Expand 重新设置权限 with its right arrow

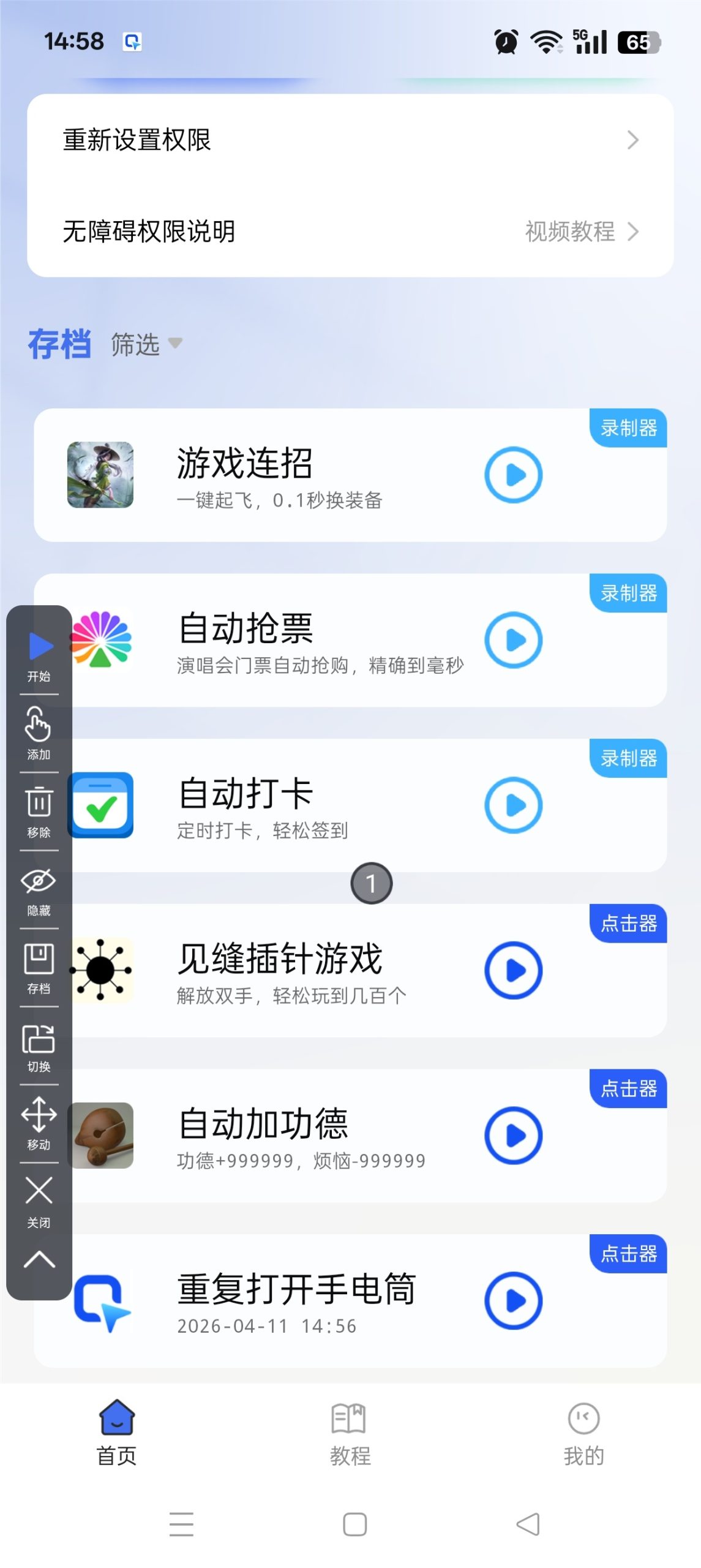pyautogui.click(x=634, y=140)
